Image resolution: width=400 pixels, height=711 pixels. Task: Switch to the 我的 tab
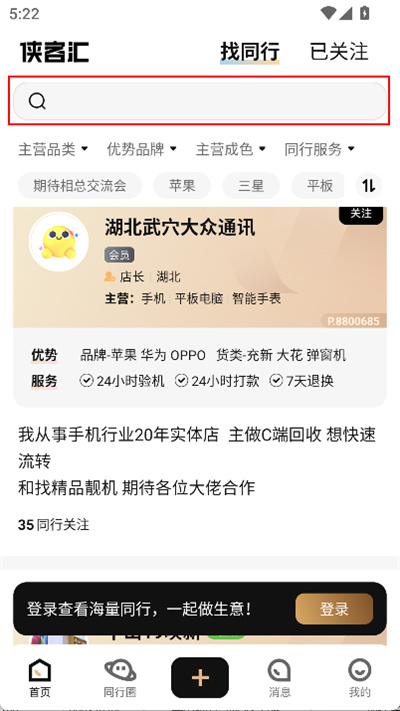coord(360,678)
